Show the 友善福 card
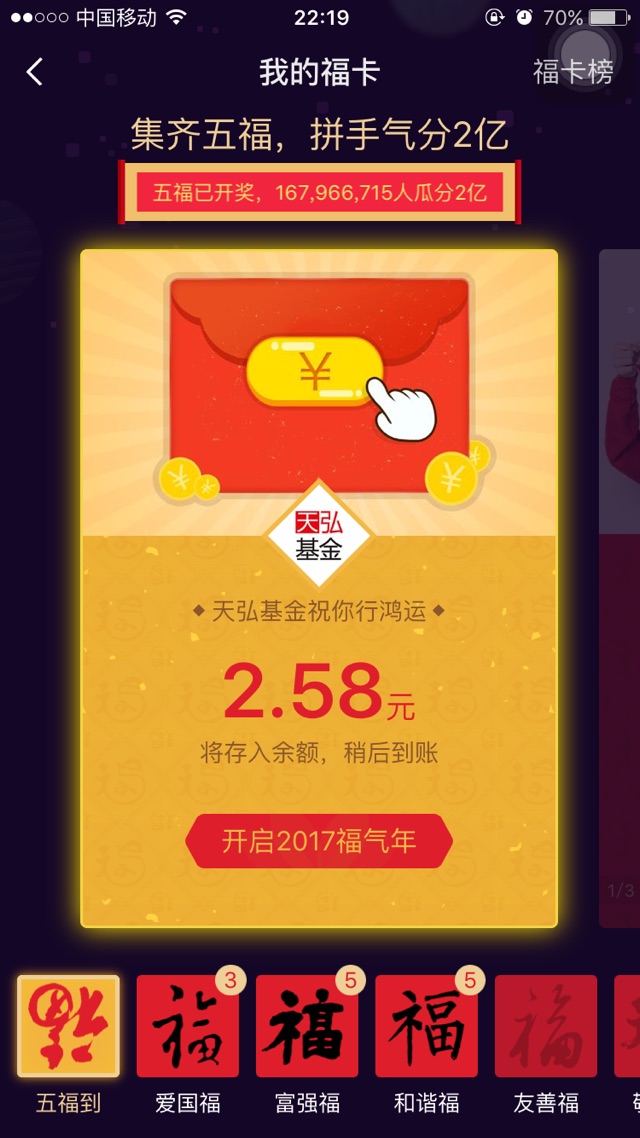 coord(546,1026)
